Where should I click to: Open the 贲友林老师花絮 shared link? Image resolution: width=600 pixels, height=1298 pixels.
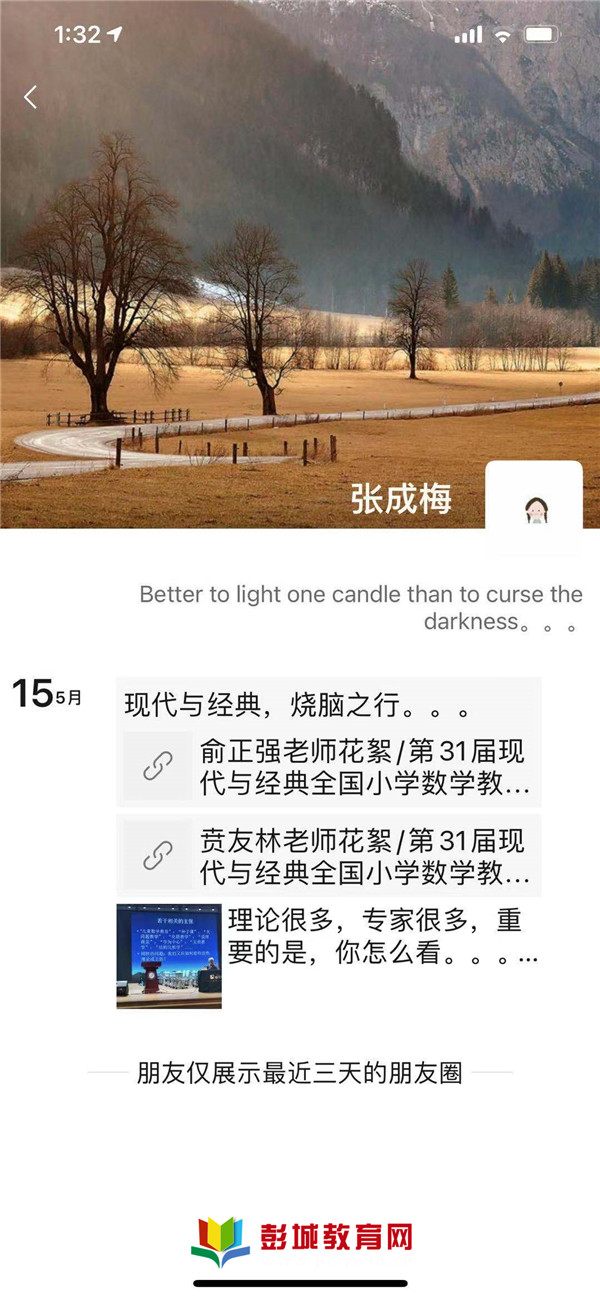(329, 855)
